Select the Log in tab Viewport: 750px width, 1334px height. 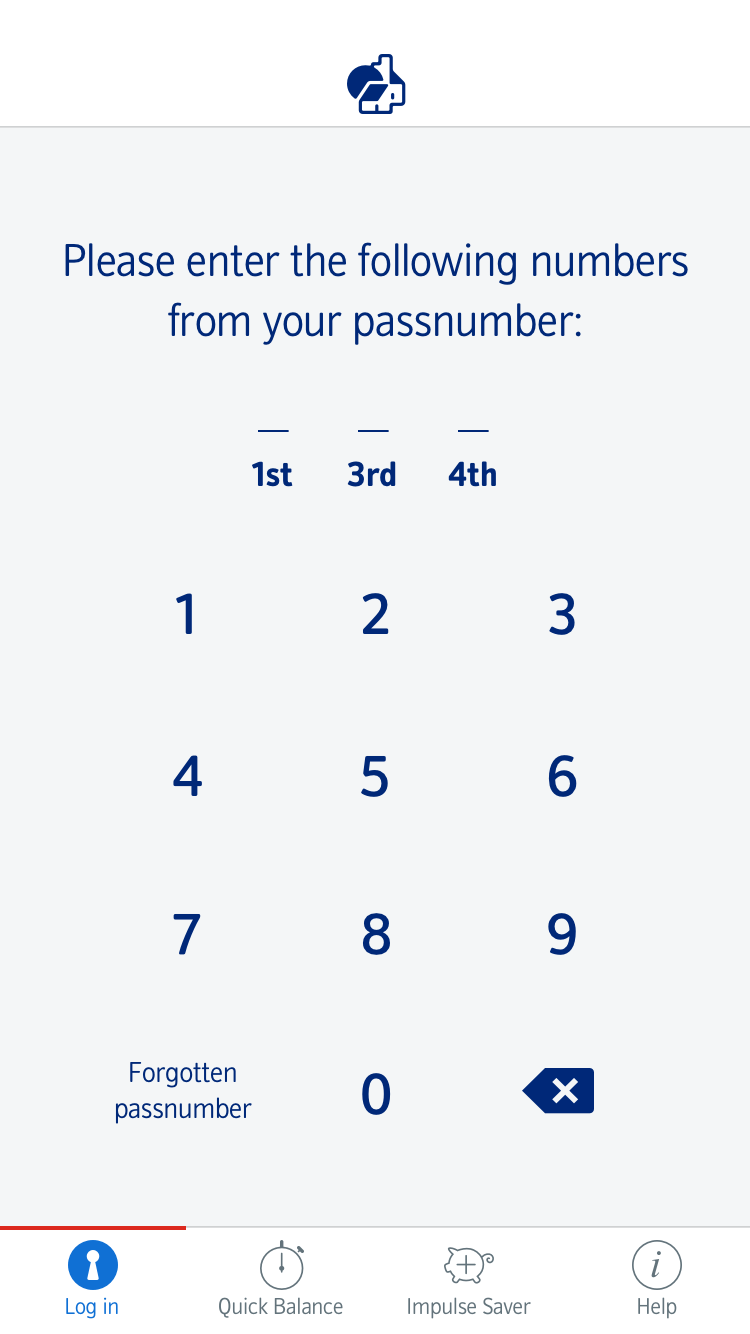click(x=92, y=1280)
